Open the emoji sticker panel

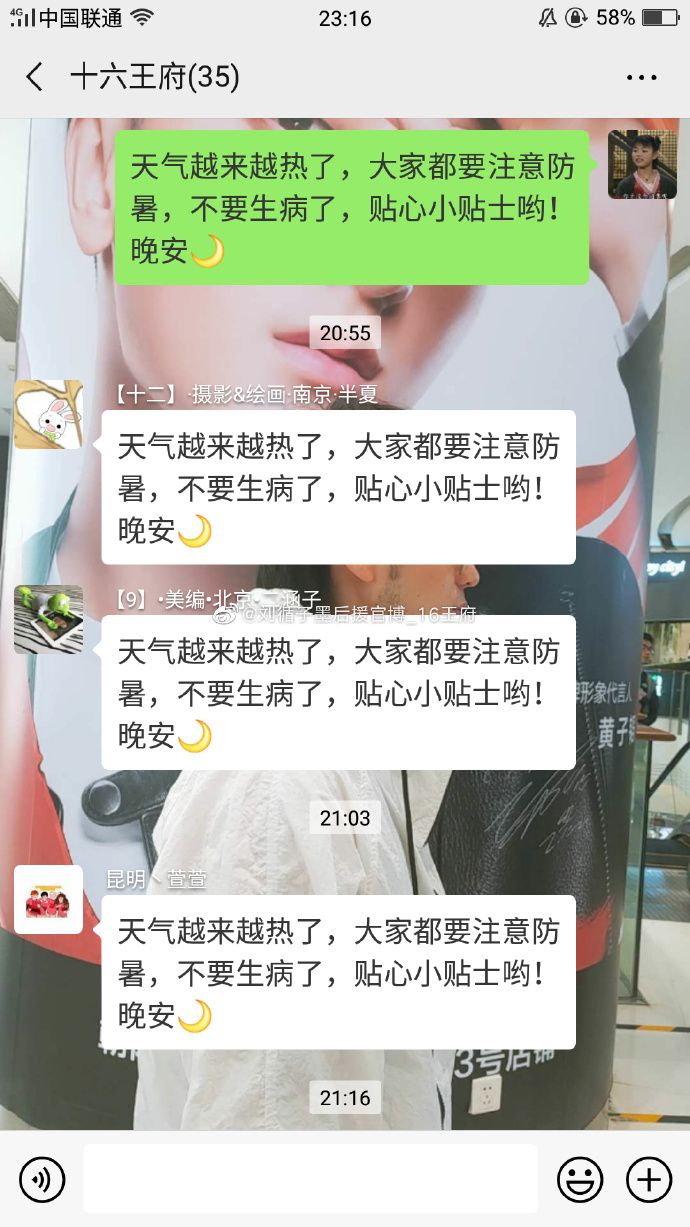(580, 1180)
